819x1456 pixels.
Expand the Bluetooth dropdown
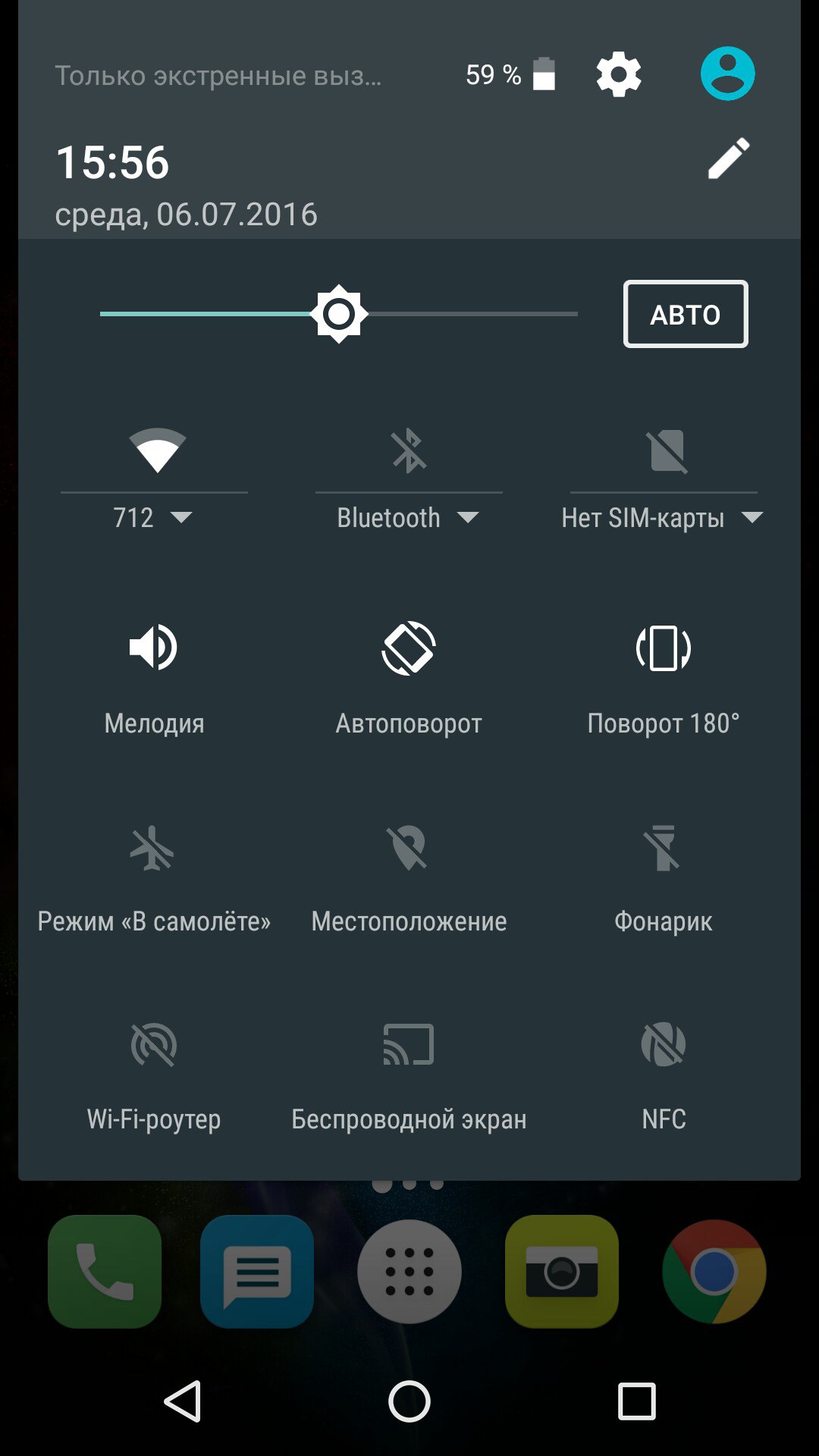click(408, 517)
